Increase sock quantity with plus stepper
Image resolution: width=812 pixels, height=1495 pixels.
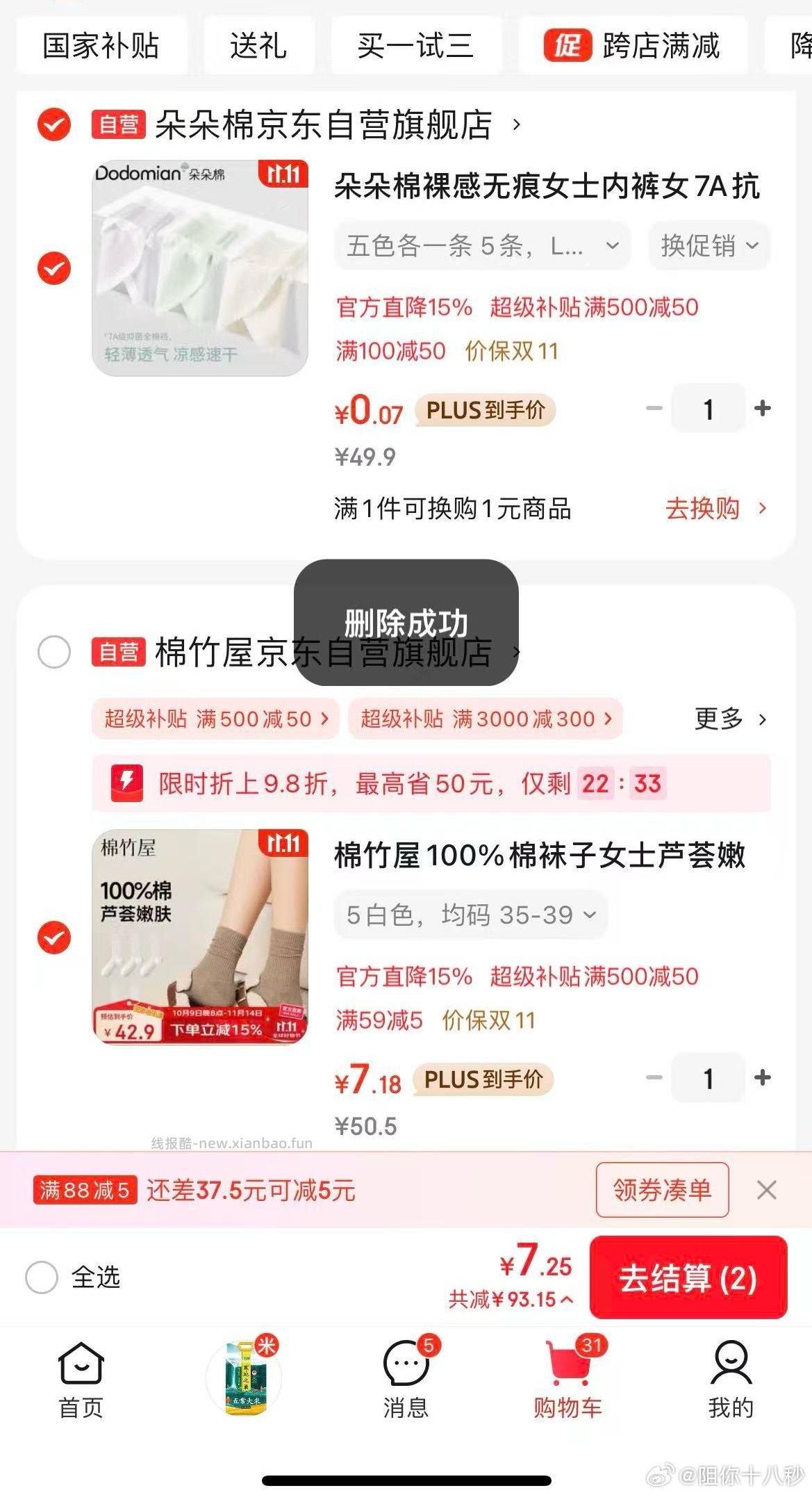[x=763, y=1078]
